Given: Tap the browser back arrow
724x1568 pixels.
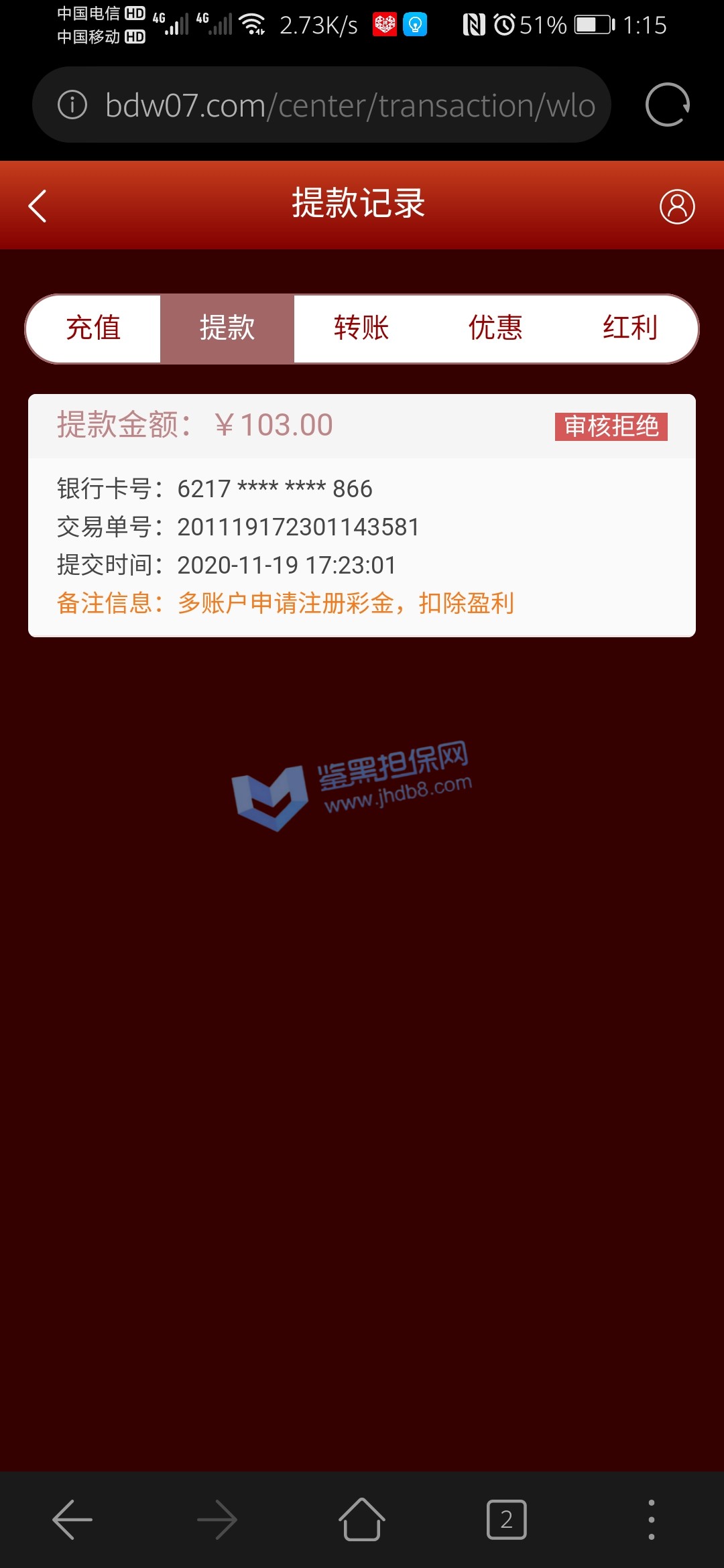Looking at the screenshot, I should [x=72, y=1519].
